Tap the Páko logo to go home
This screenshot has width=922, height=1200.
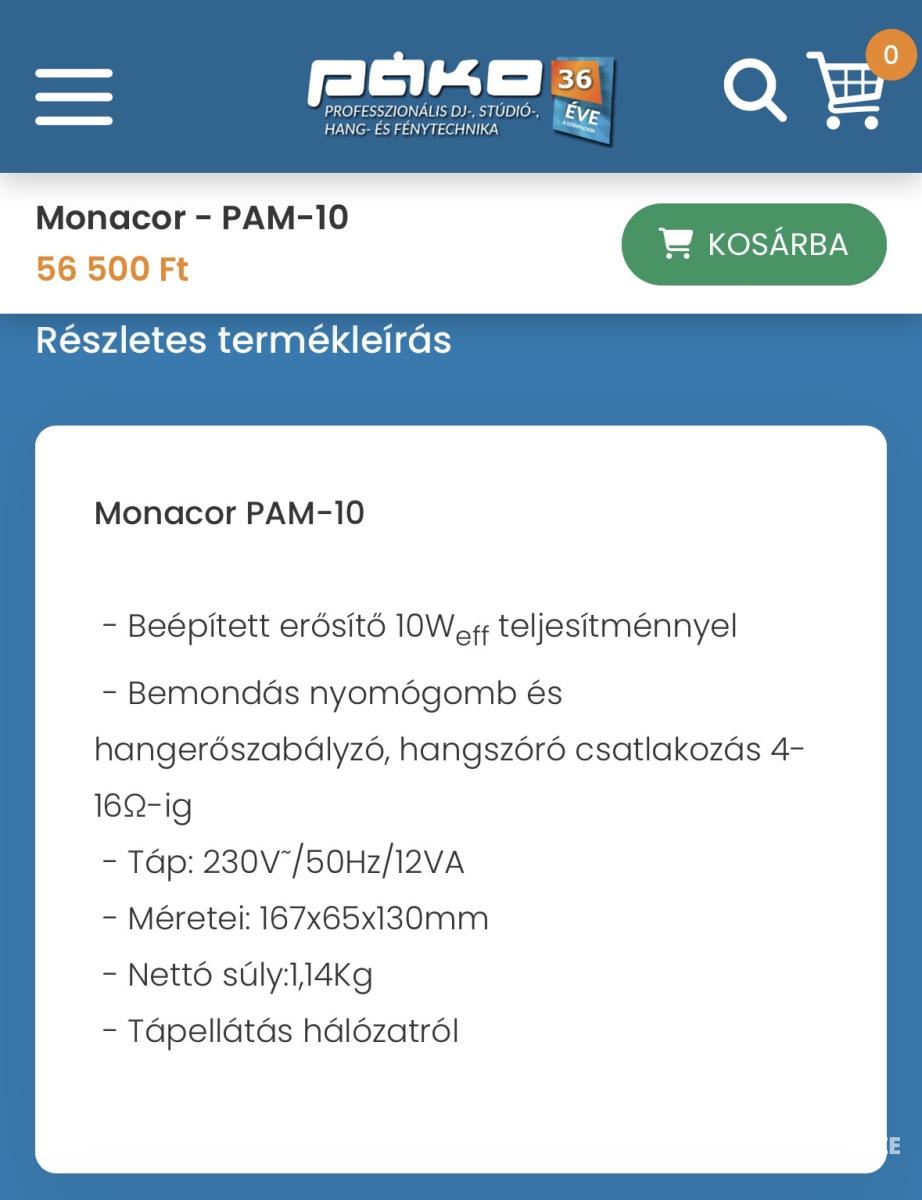point(460,97)
